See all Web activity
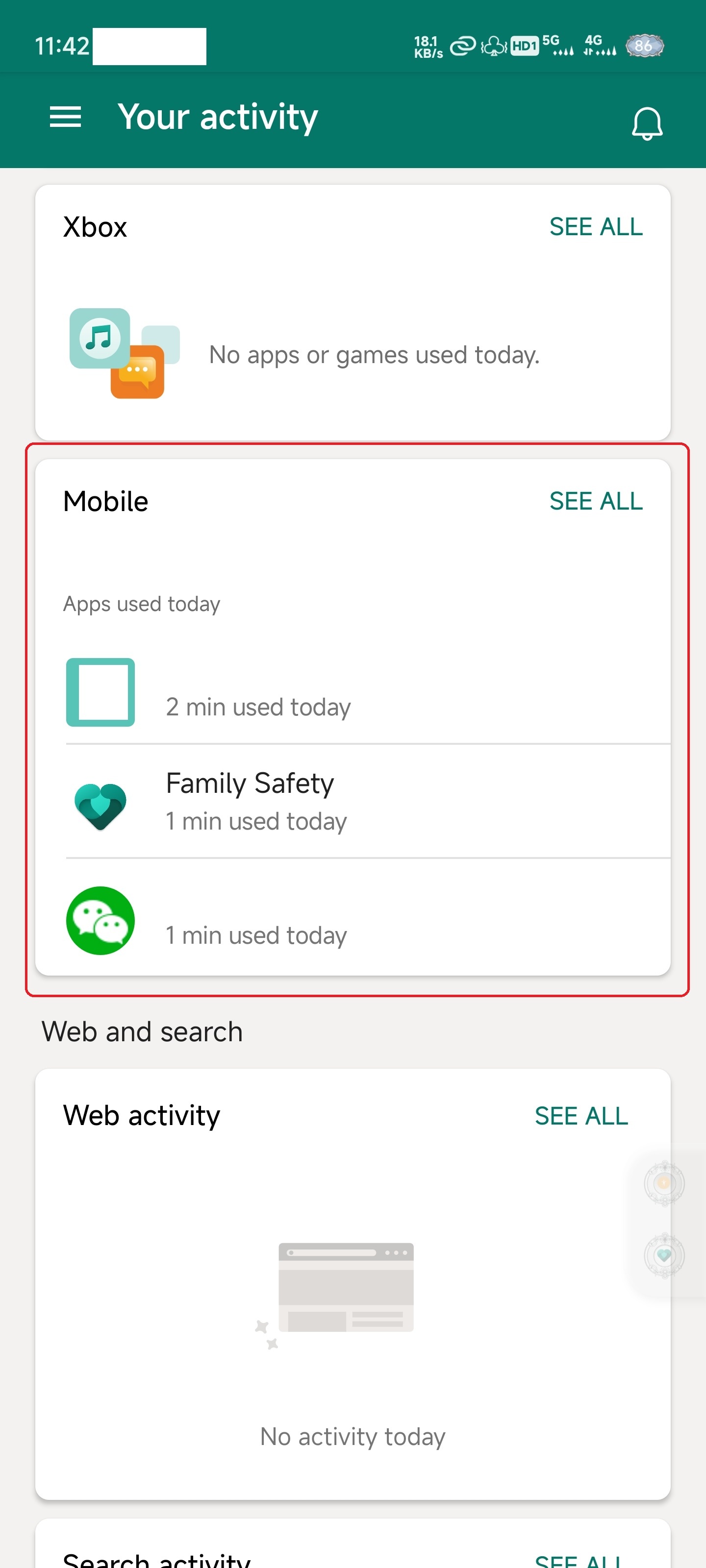This screenshot has width=706, height=1568. tap(580, 1116)
